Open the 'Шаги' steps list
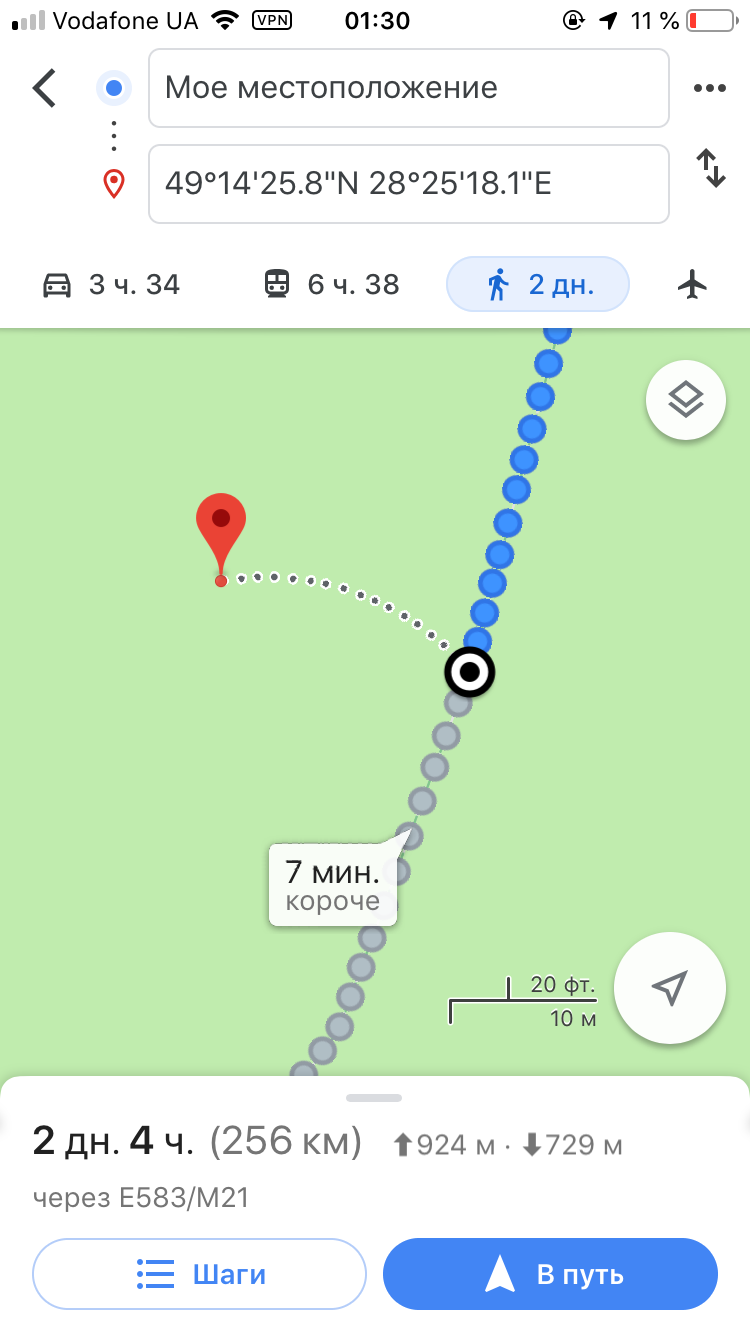This screenshot has height=1334, width=750. coord(200,1274)
